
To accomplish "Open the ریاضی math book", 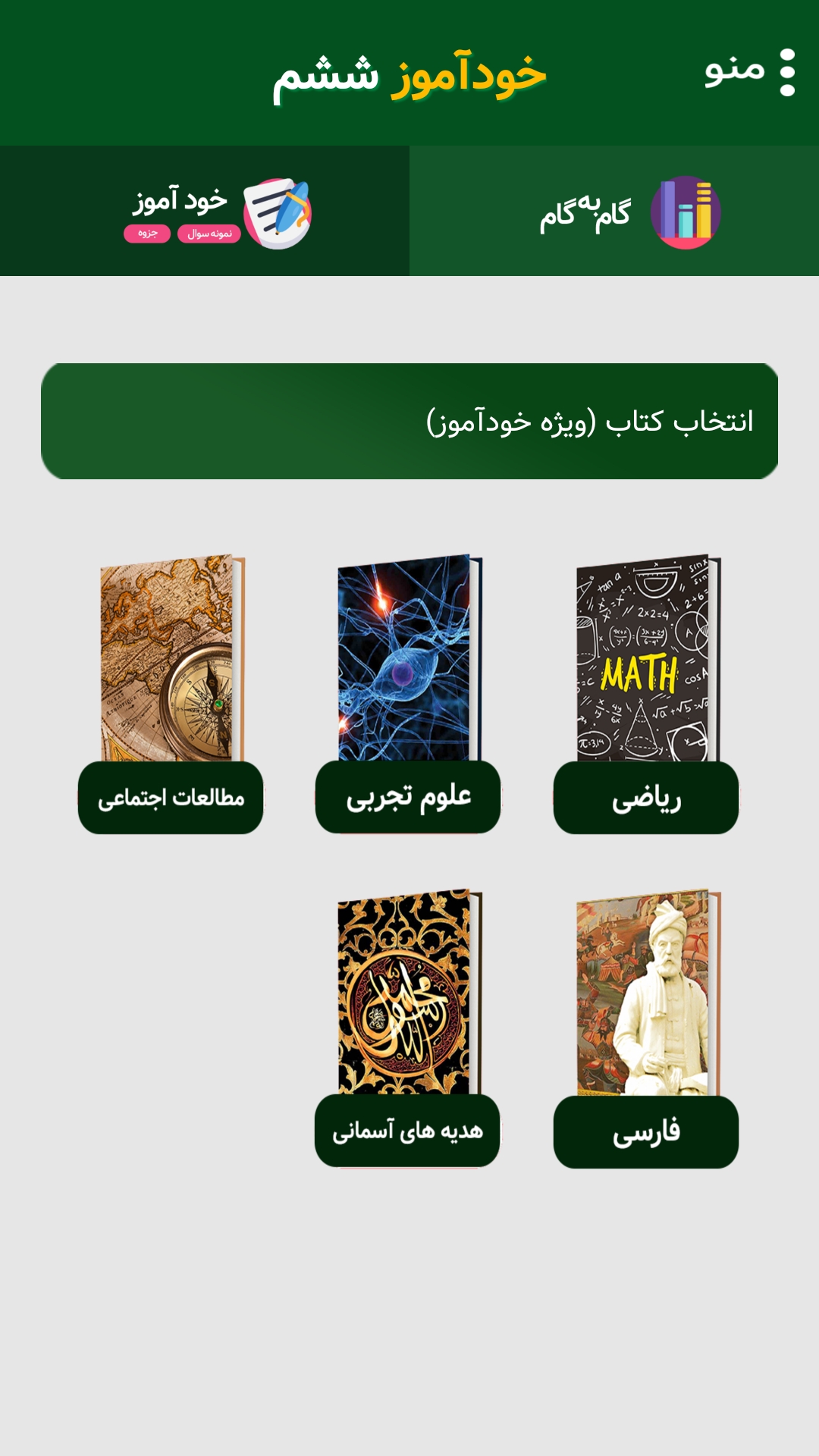I will tap(646, 694).
